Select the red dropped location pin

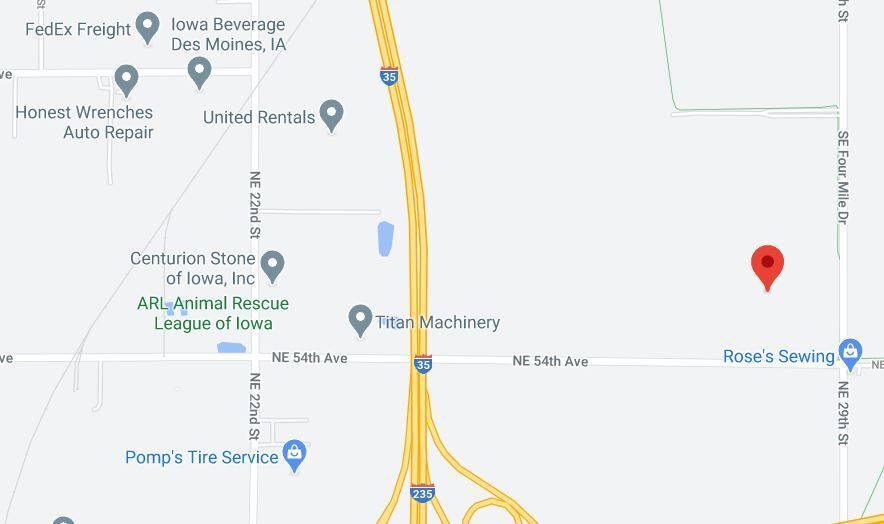click(x=767, y=266)
